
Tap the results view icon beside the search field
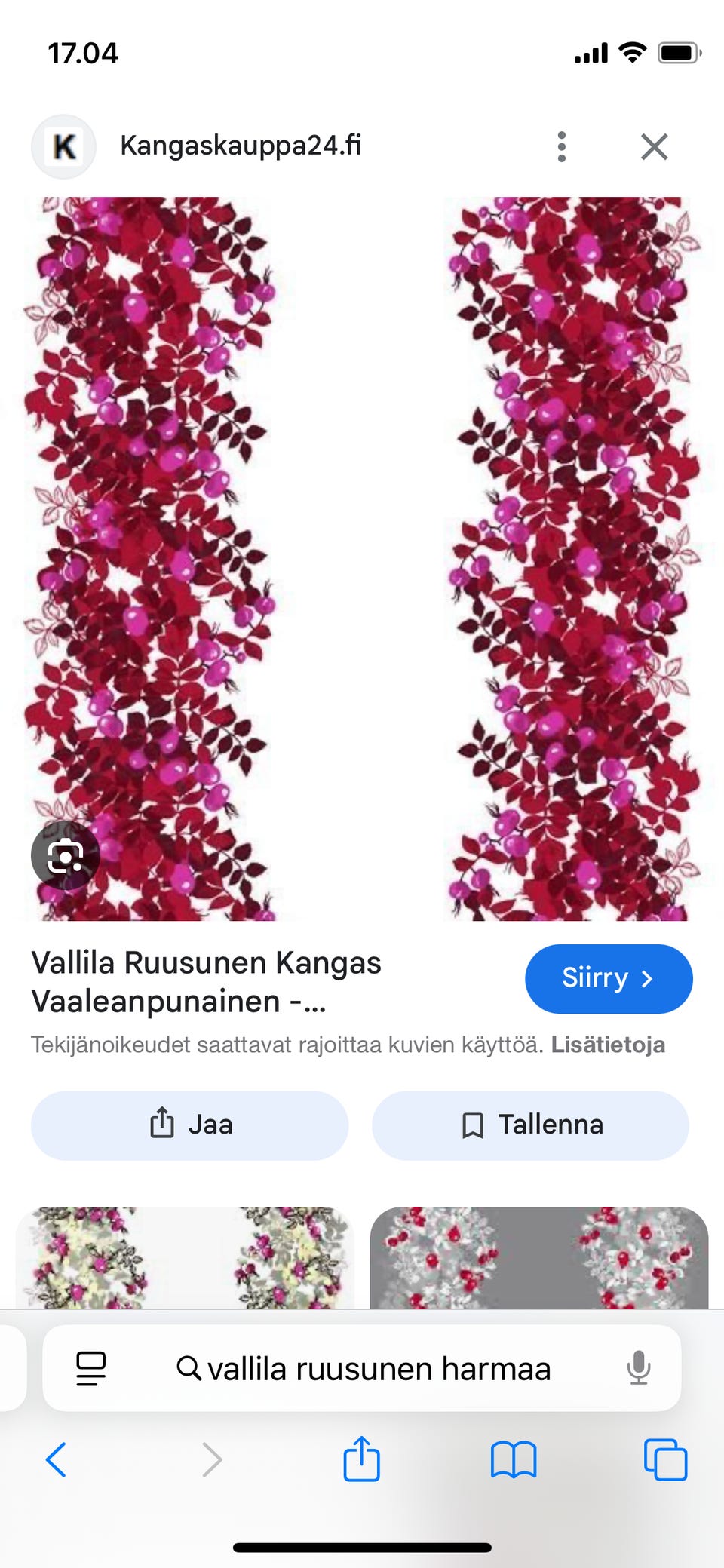click(x=89, y=1368)
